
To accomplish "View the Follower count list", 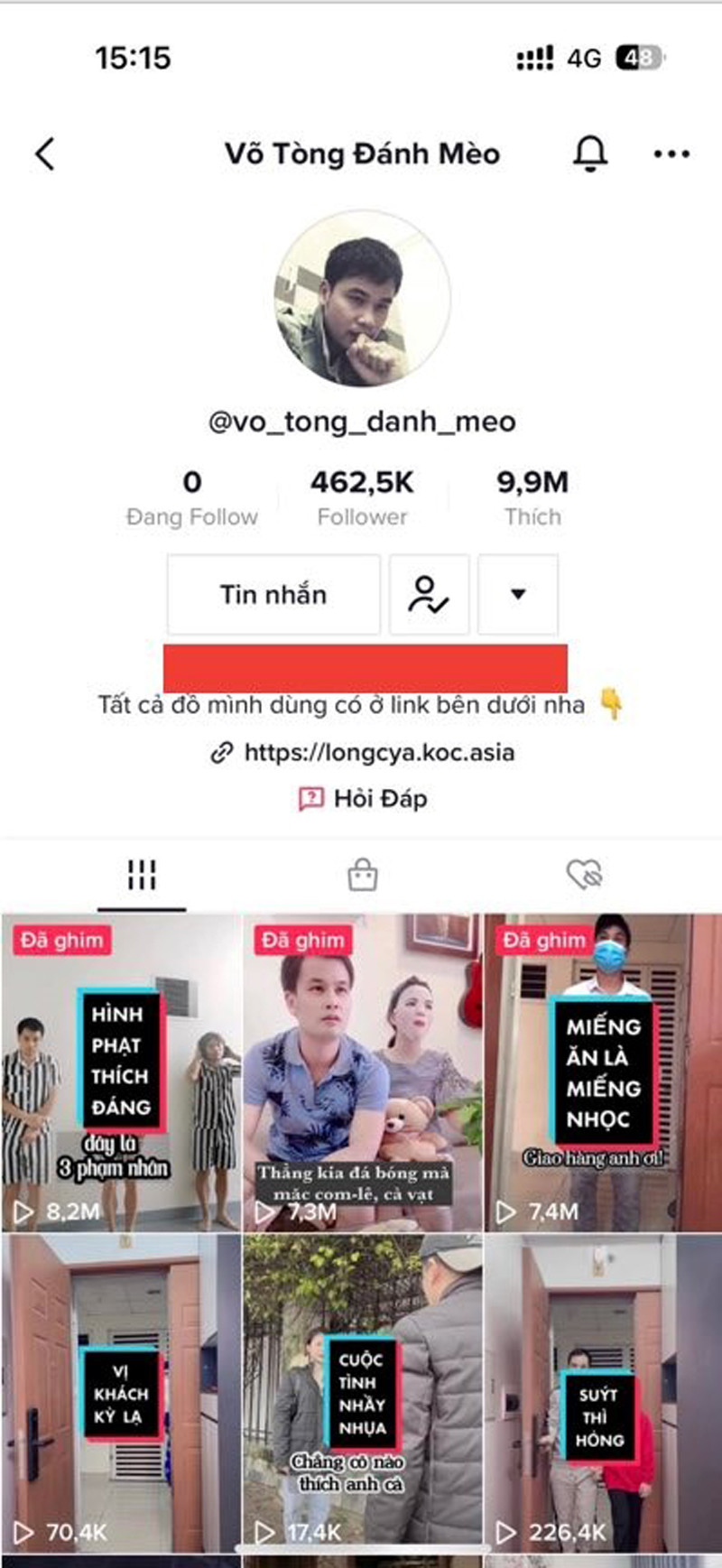I will (x=362, y=497).
